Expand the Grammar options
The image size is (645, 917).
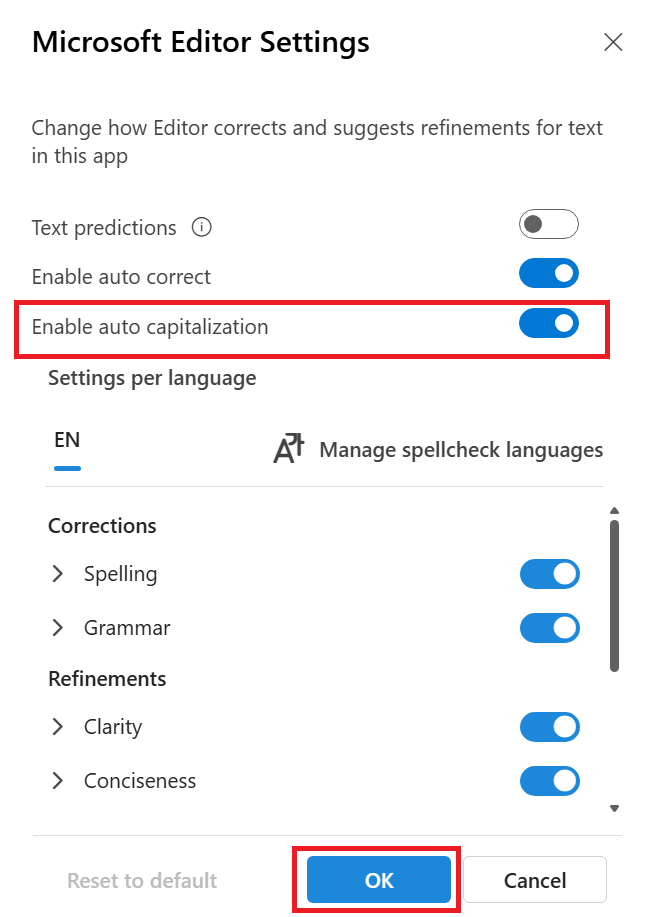(x=58, y=628)
